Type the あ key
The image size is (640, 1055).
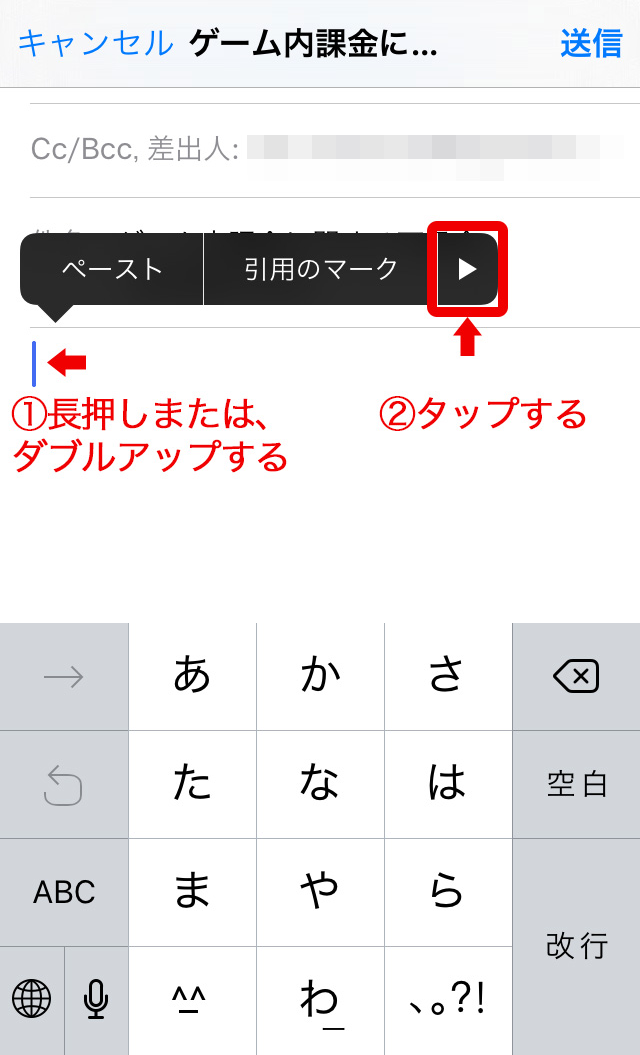192,677
